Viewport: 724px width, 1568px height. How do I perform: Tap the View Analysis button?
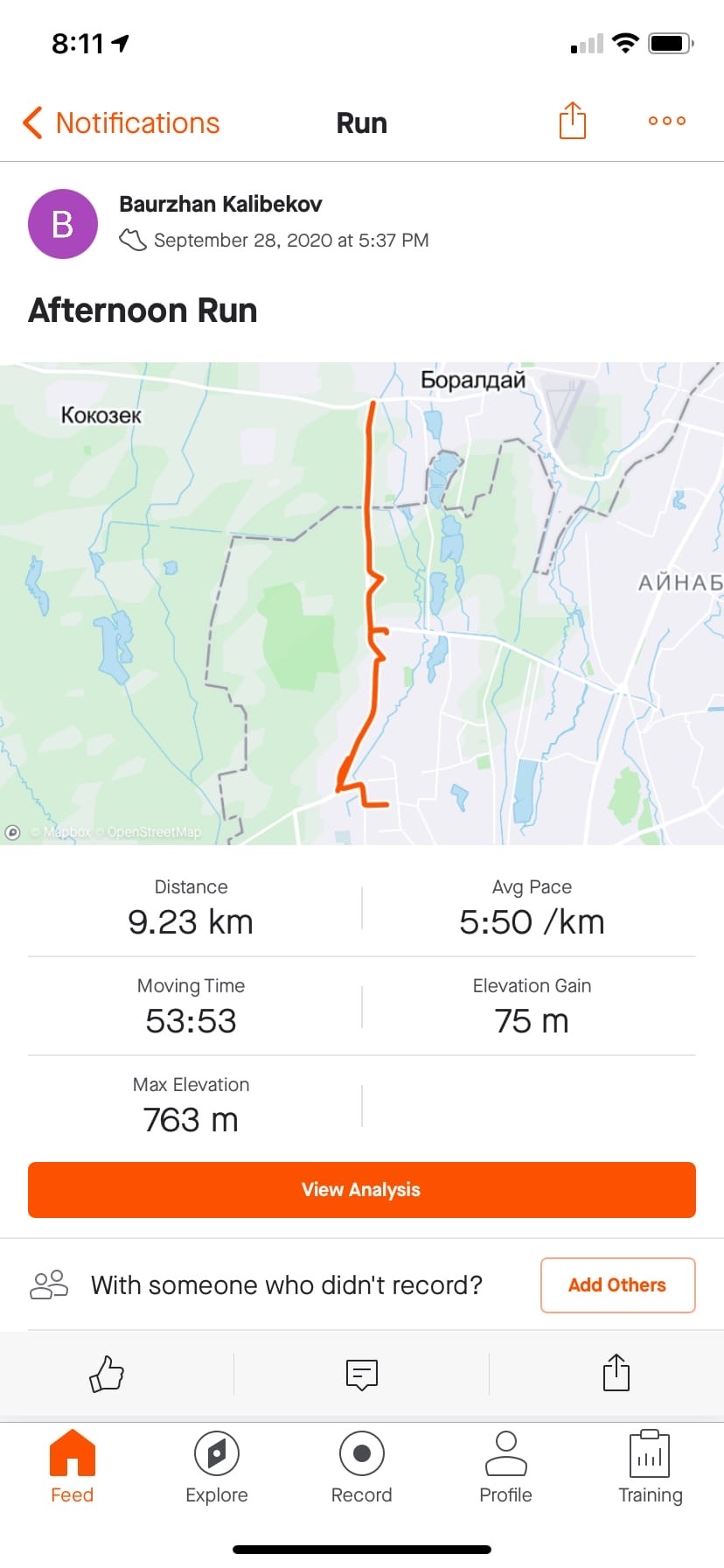tap(362, 1189)
